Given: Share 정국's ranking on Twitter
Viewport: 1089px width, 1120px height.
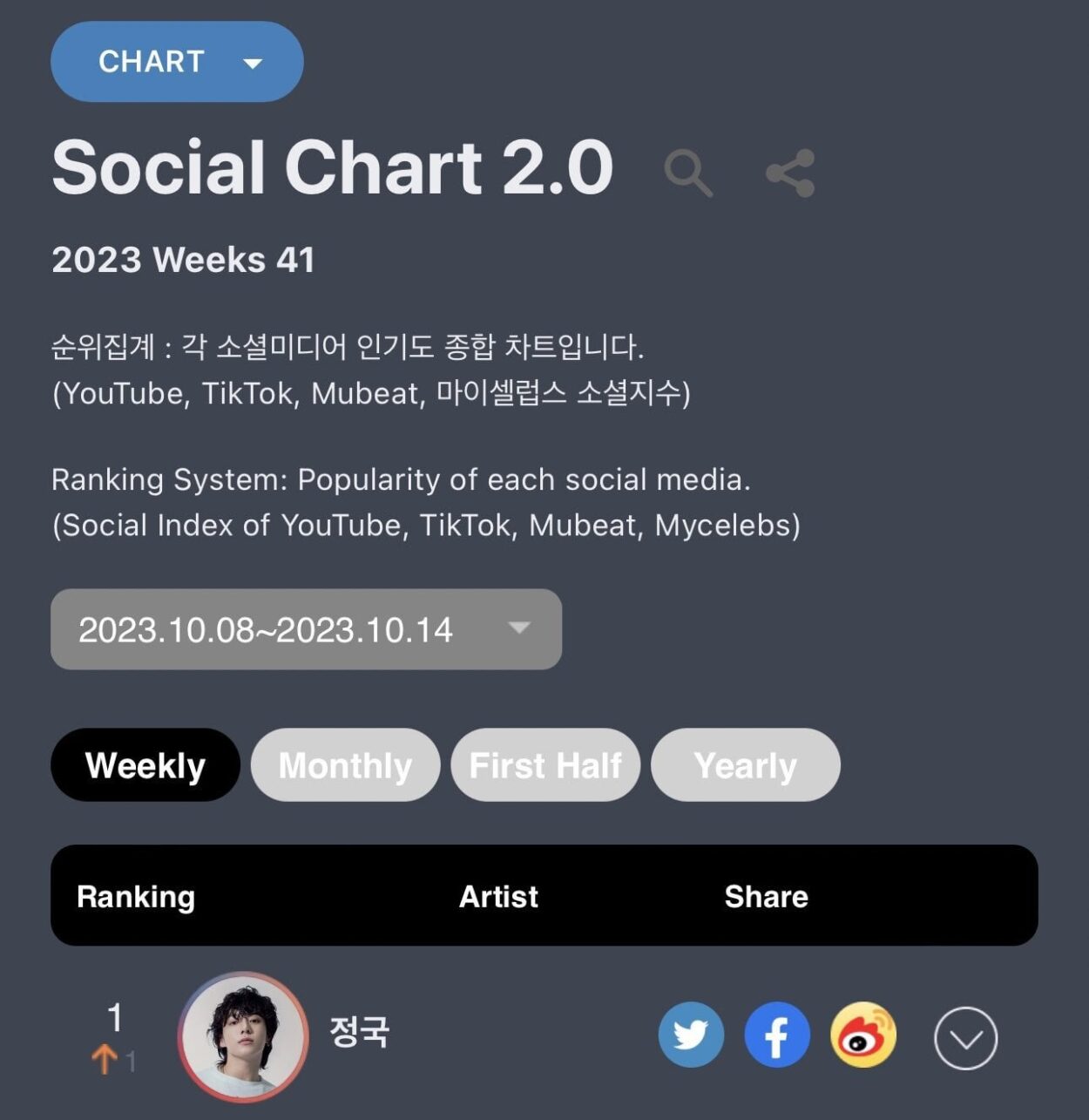Looking at the screenshot, I should (691, 1035).
